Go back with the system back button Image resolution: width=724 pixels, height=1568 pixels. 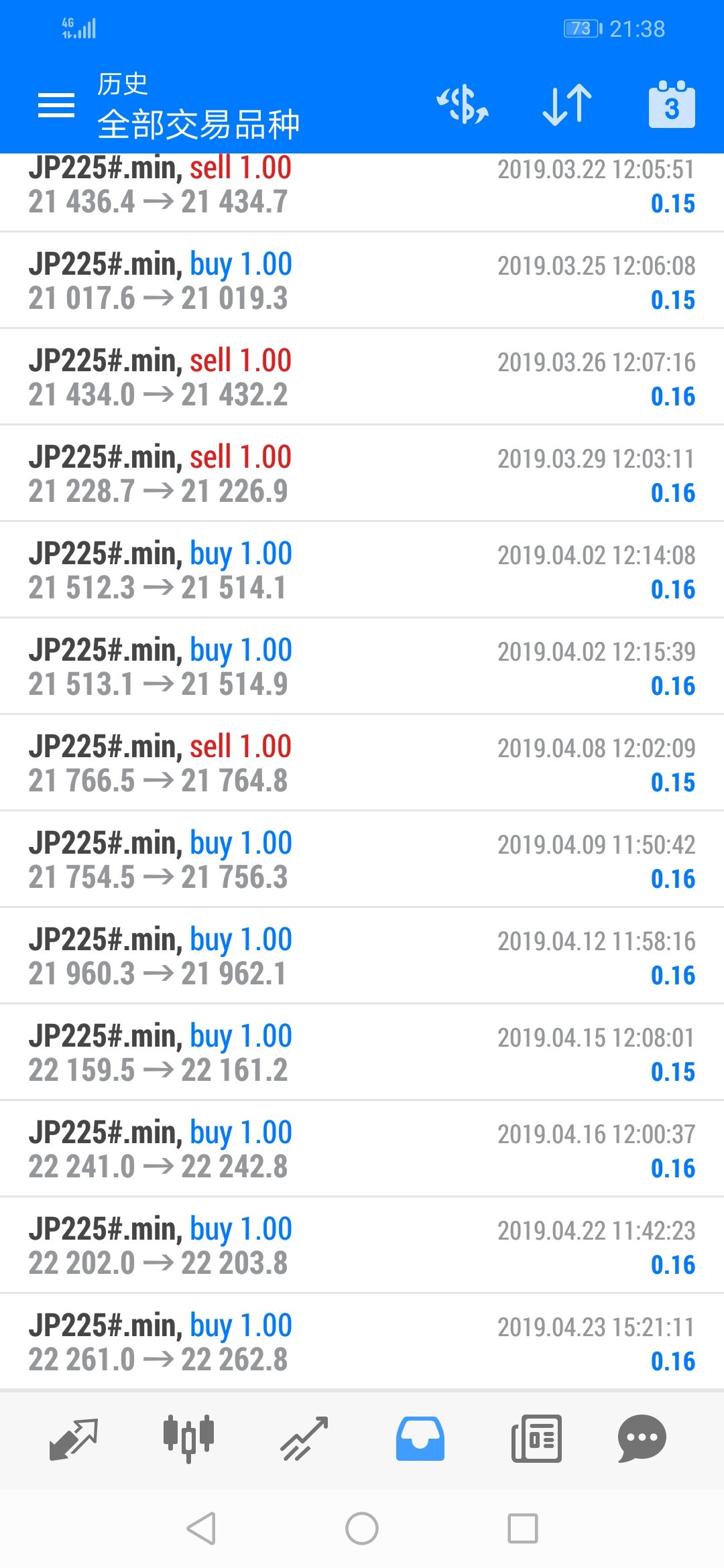point(201,1528)
